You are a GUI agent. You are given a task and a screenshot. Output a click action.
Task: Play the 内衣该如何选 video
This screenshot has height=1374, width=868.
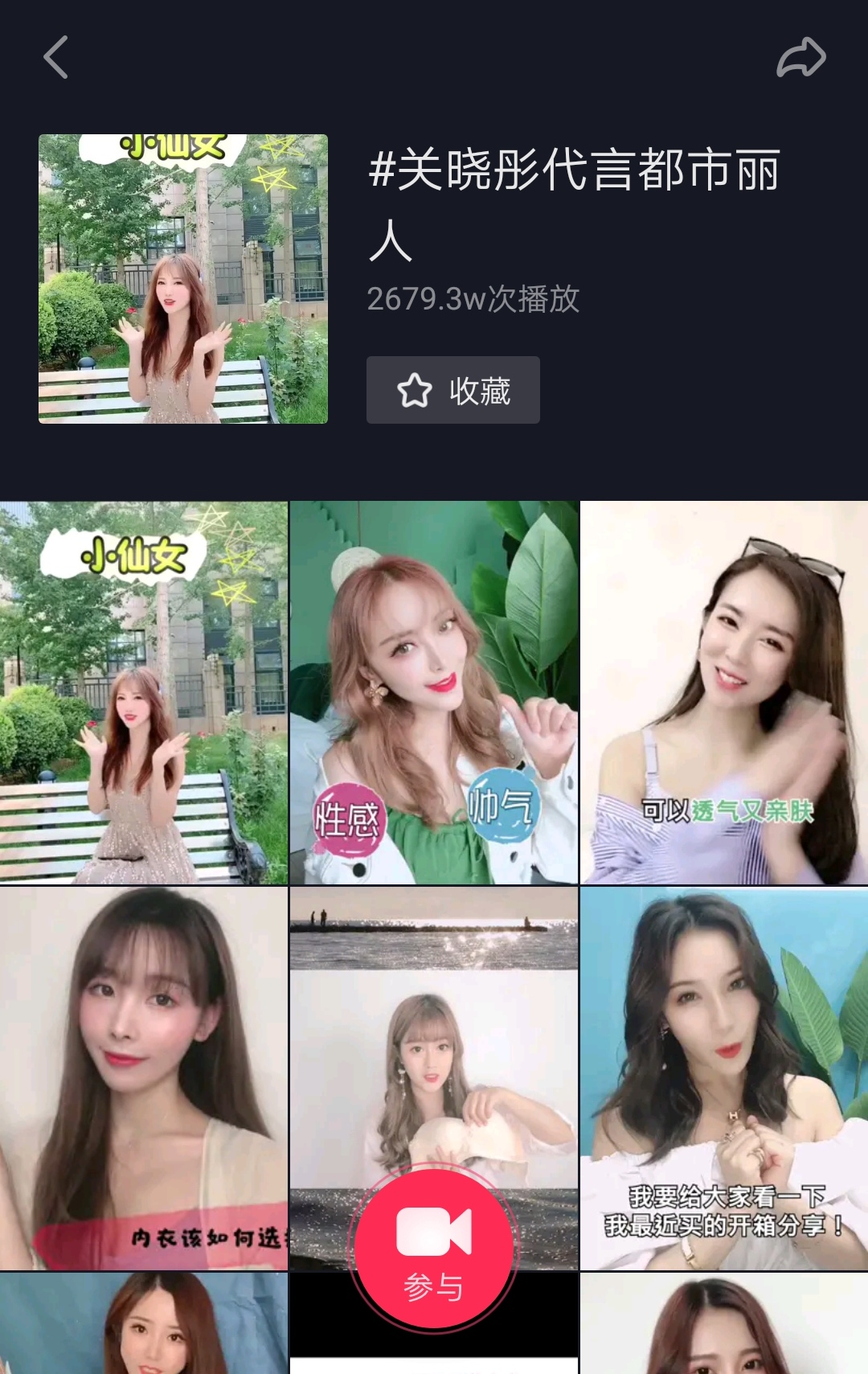[x=143, y=1077]
